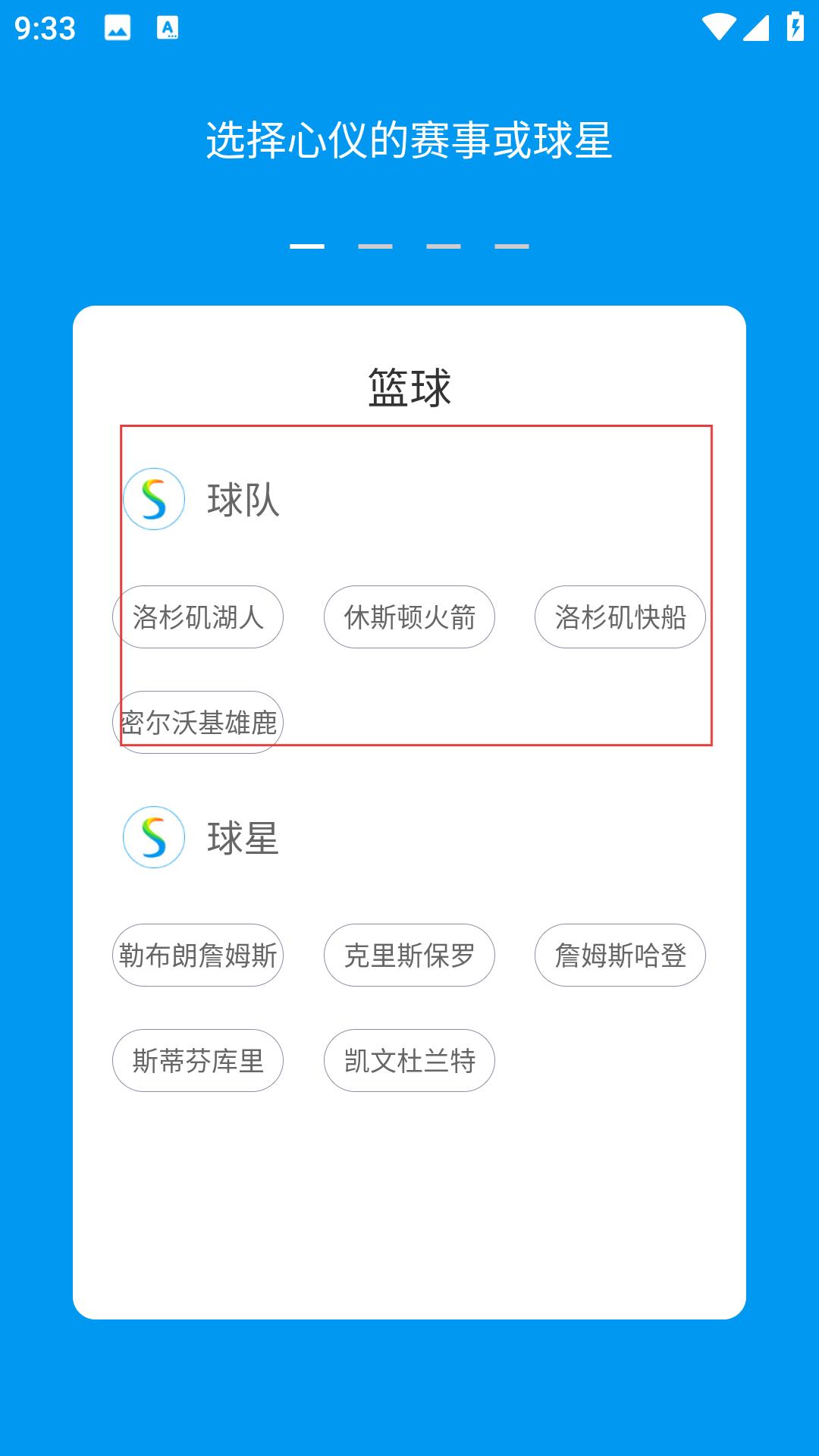Image resolution: width=819 pixels, height=1456 pixels.
Task: Choose the 詹姆斯哈登 player chip
Action: point(620,955)
